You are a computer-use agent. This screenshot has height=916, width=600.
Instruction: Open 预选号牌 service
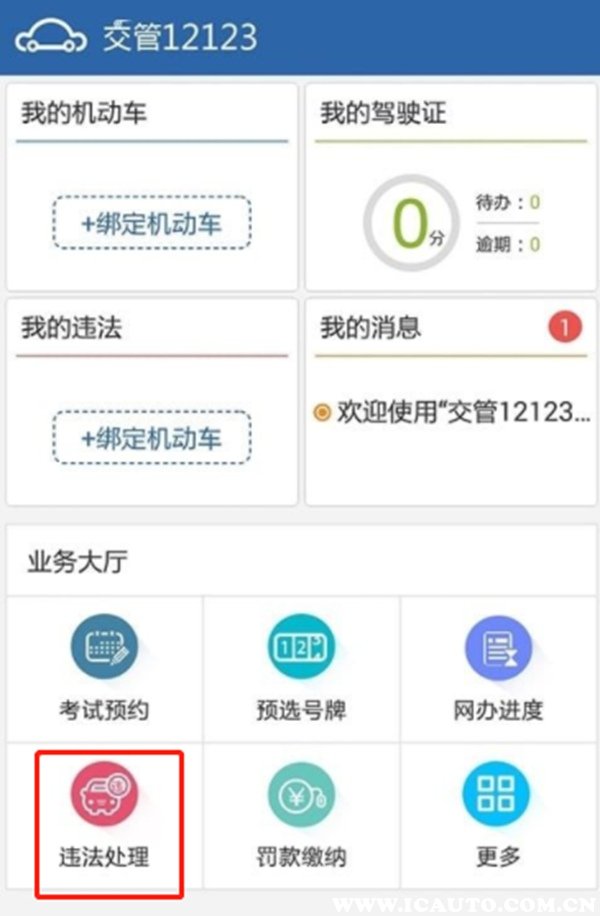pyautogui.click(x=301, y=669)
